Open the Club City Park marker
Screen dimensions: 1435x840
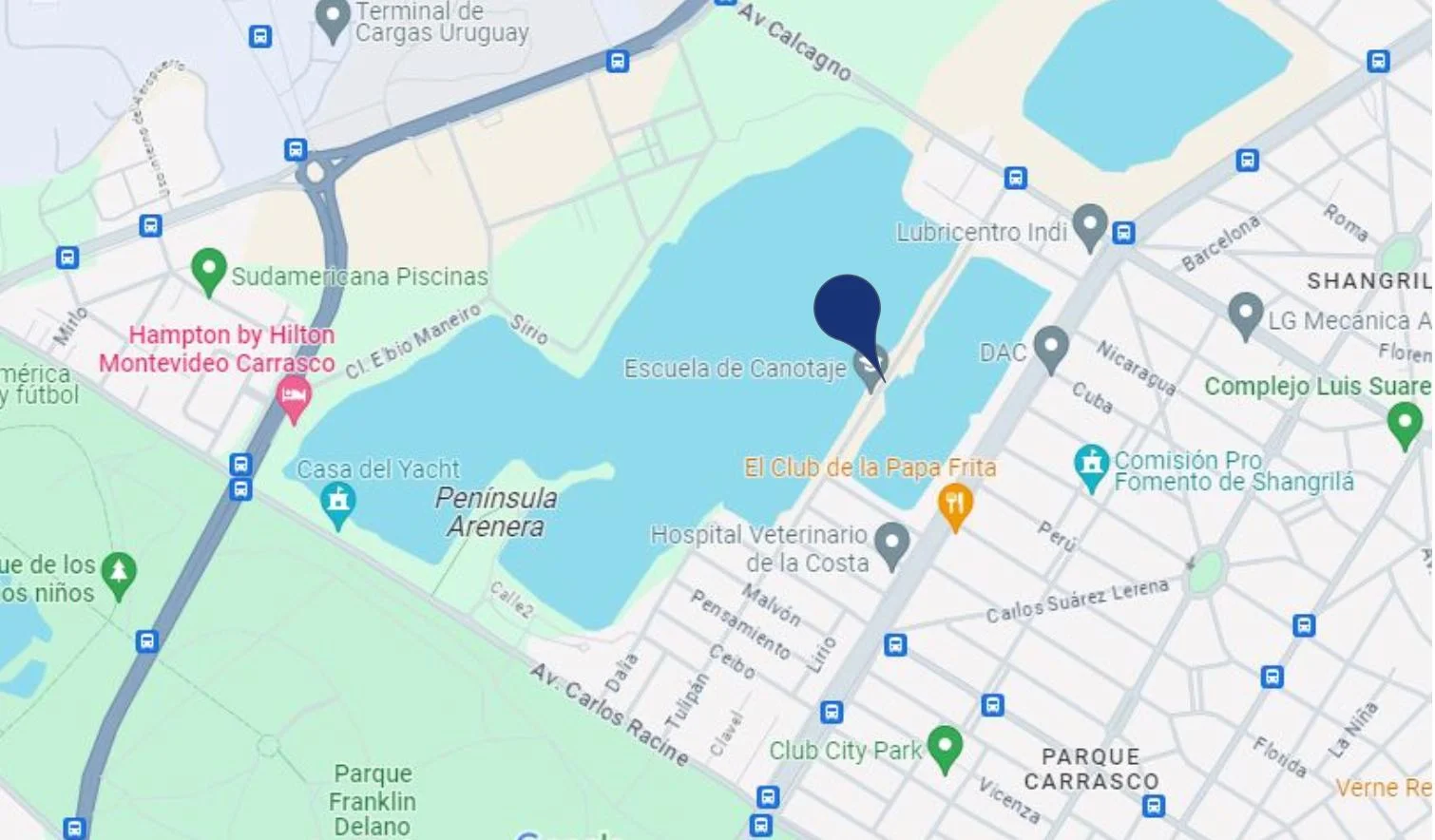[944, 747]
